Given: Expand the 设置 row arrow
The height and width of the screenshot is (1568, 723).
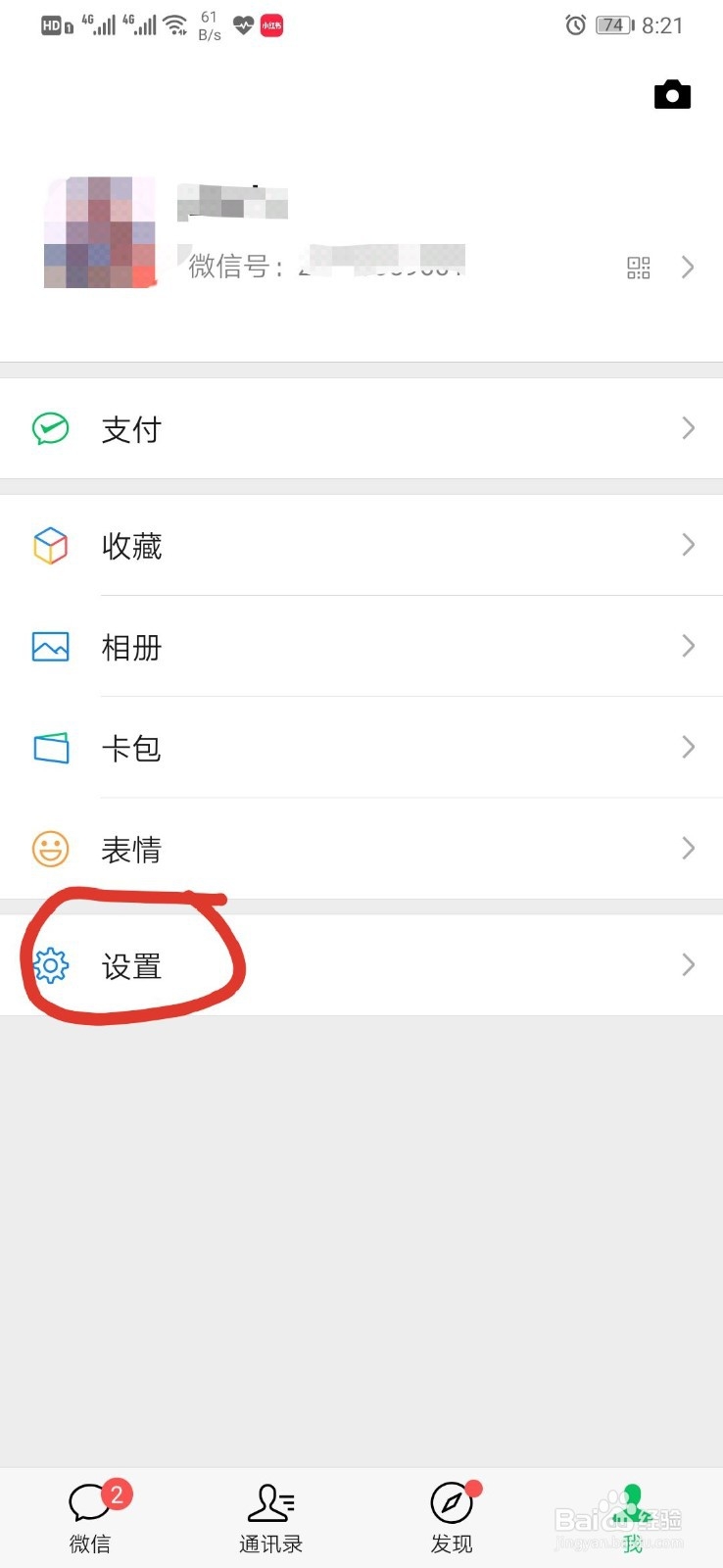Looking at the screenshot, I should 688,964.
